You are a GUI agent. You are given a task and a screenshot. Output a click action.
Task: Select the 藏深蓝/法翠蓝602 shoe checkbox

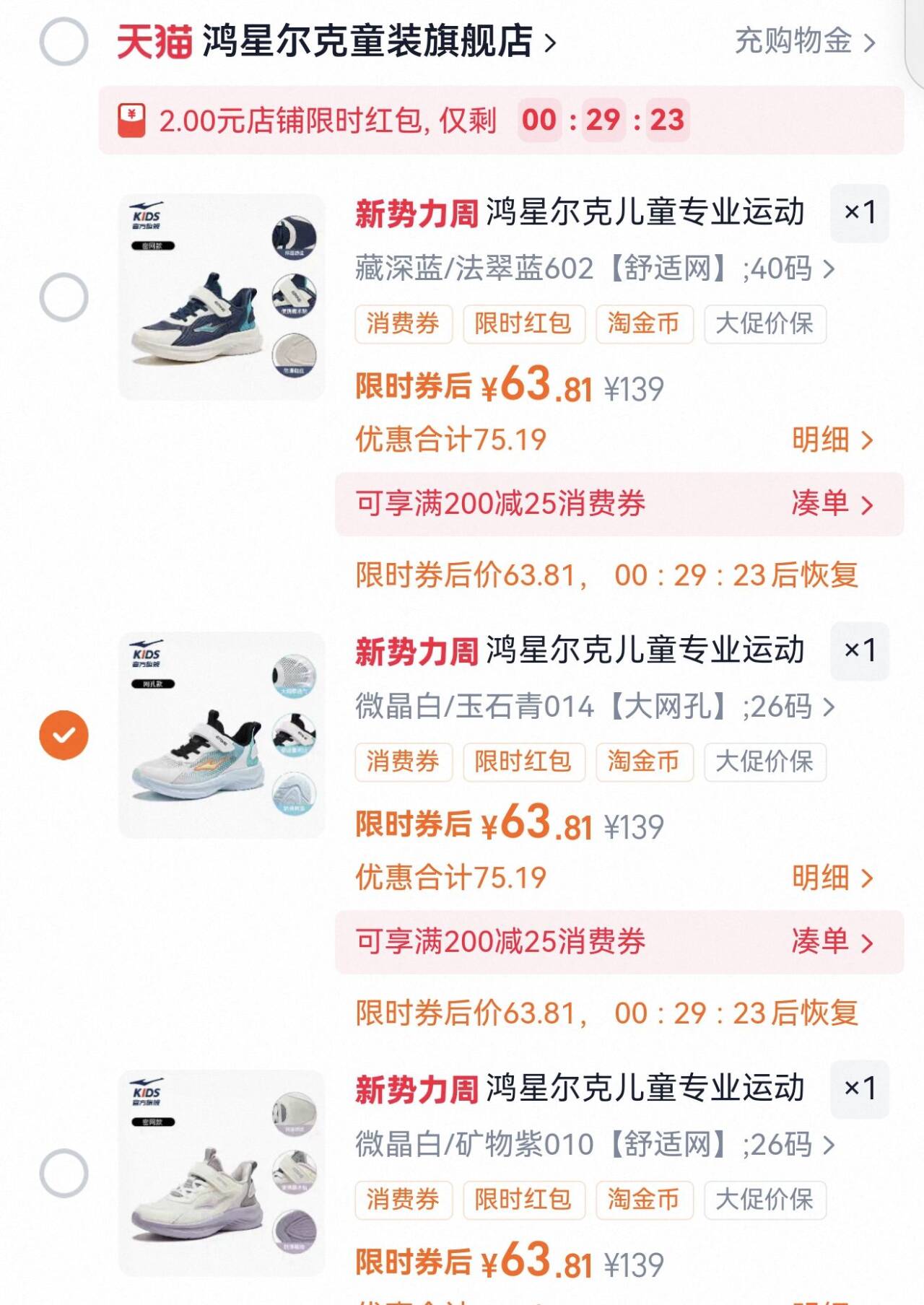pos(64,297)
